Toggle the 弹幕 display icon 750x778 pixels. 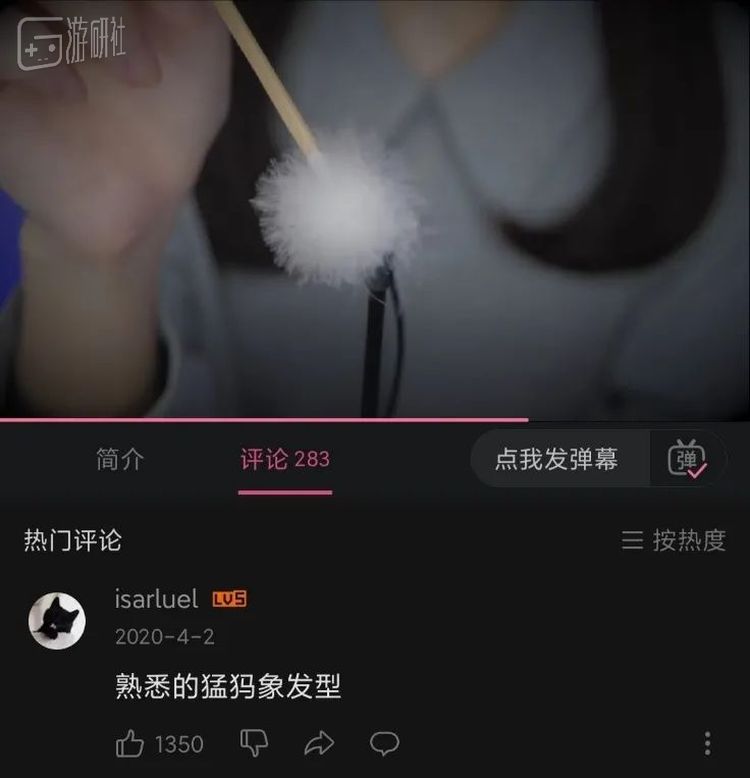pyautogui.click(x=688, y=459)
